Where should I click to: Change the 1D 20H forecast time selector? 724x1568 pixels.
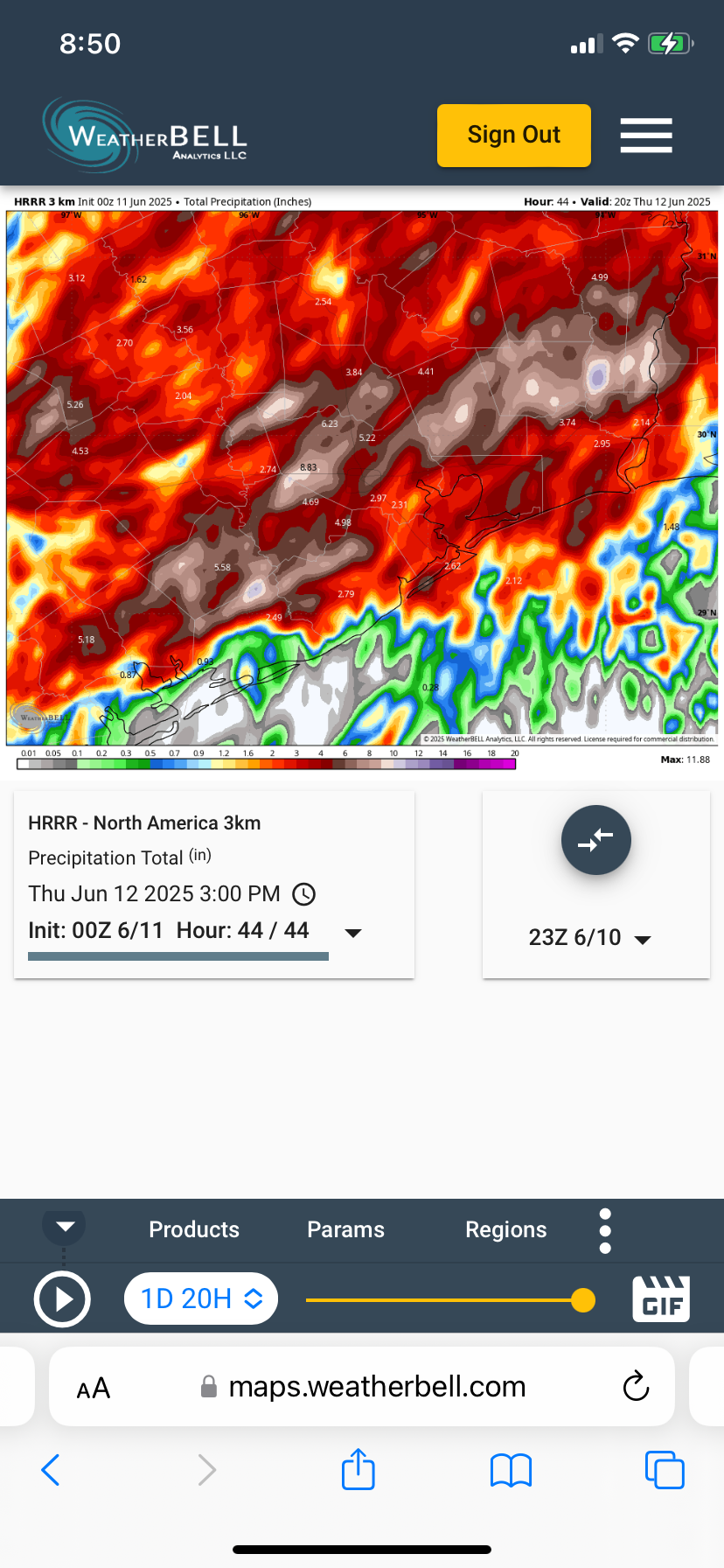coord(201,1298)
